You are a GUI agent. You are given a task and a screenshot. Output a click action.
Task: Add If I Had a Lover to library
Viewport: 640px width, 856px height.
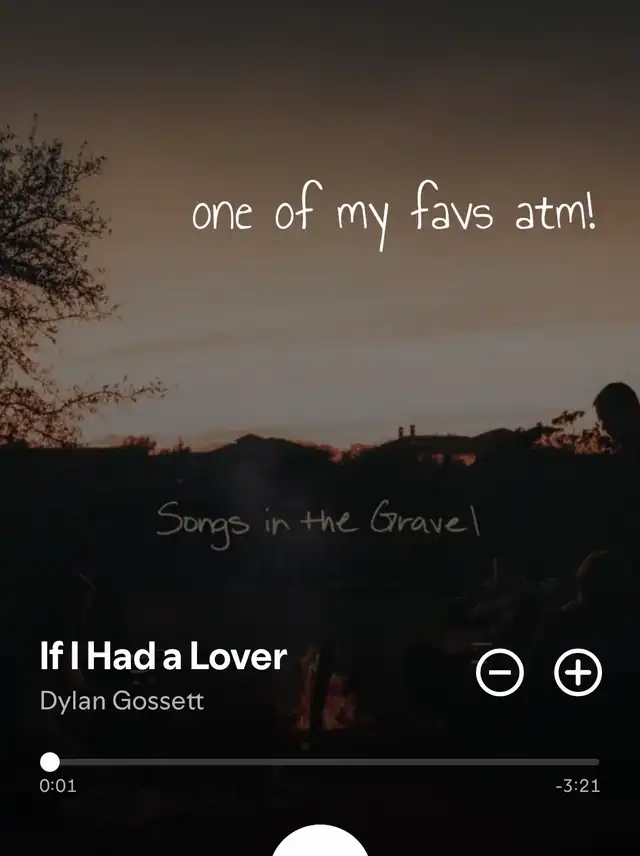pos(578,674)
